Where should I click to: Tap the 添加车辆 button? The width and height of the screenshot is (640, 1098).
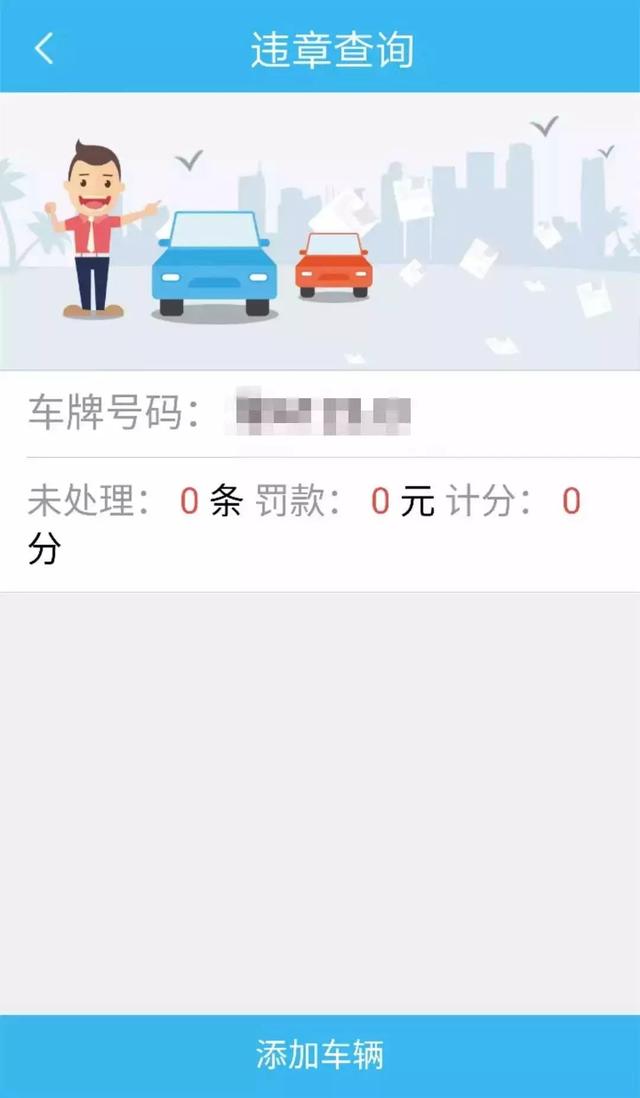click(x=320, y=1055)
